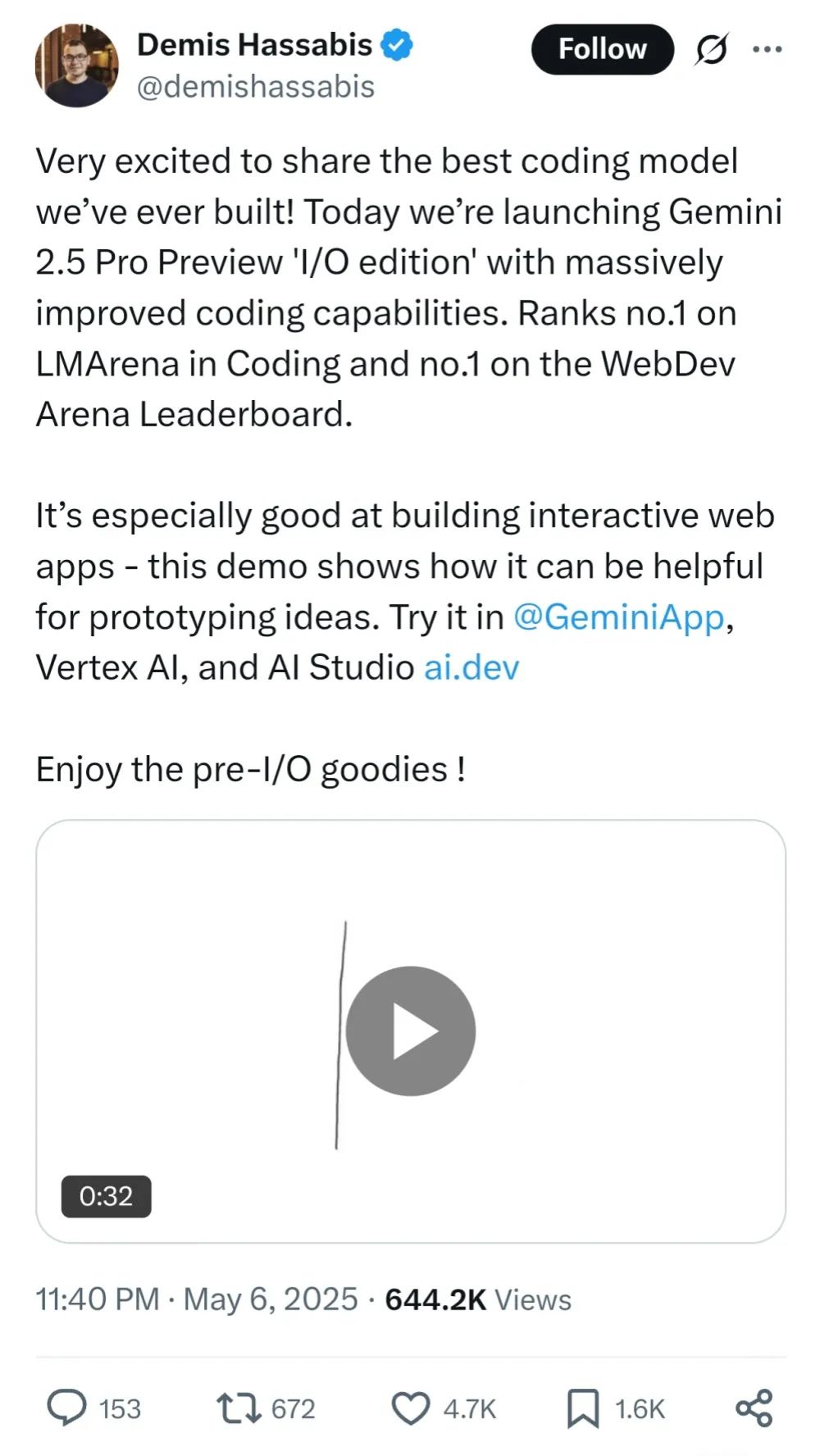Share this post
The image size is (820, 1456).
point(754,1408)
